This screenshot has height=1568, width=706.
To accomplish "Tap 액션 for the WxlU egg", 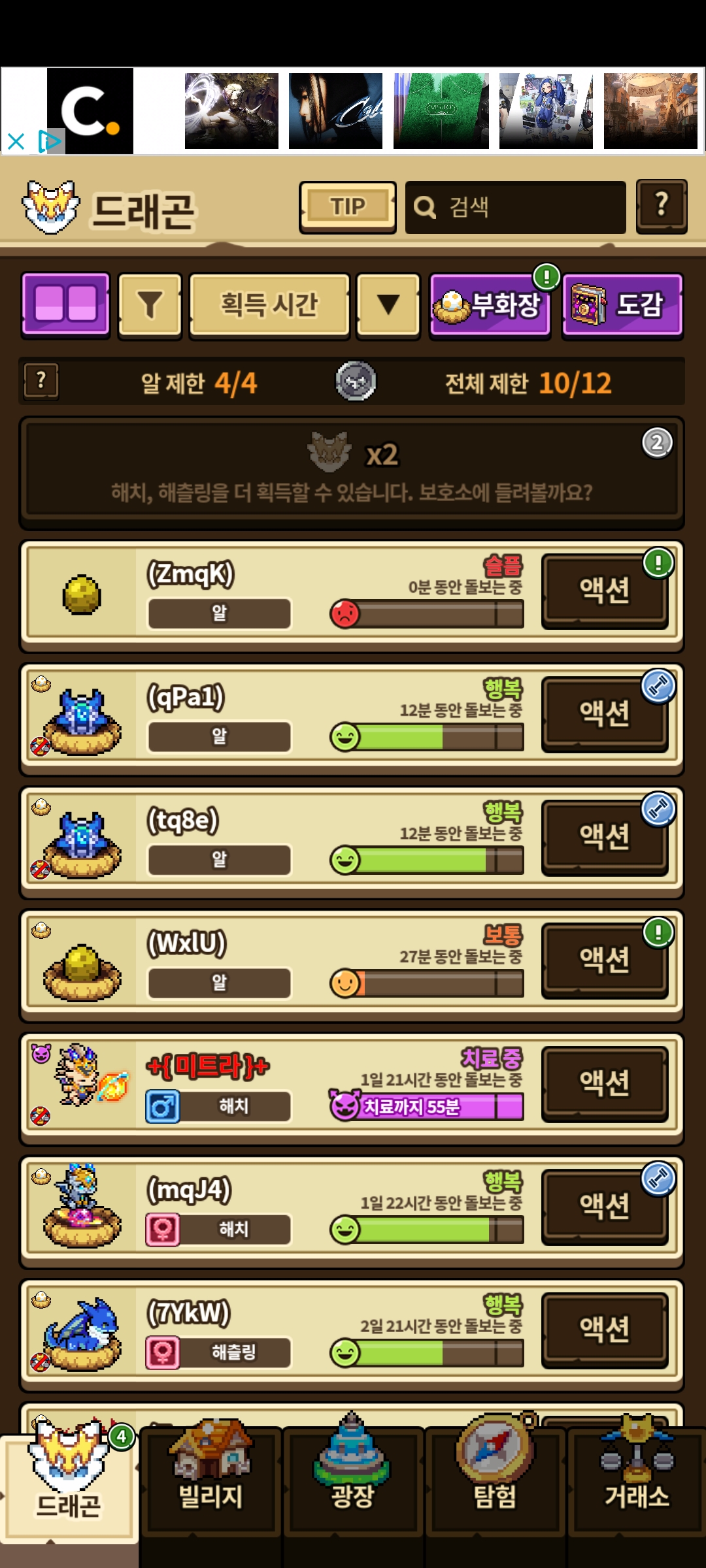I will (604, 960).
